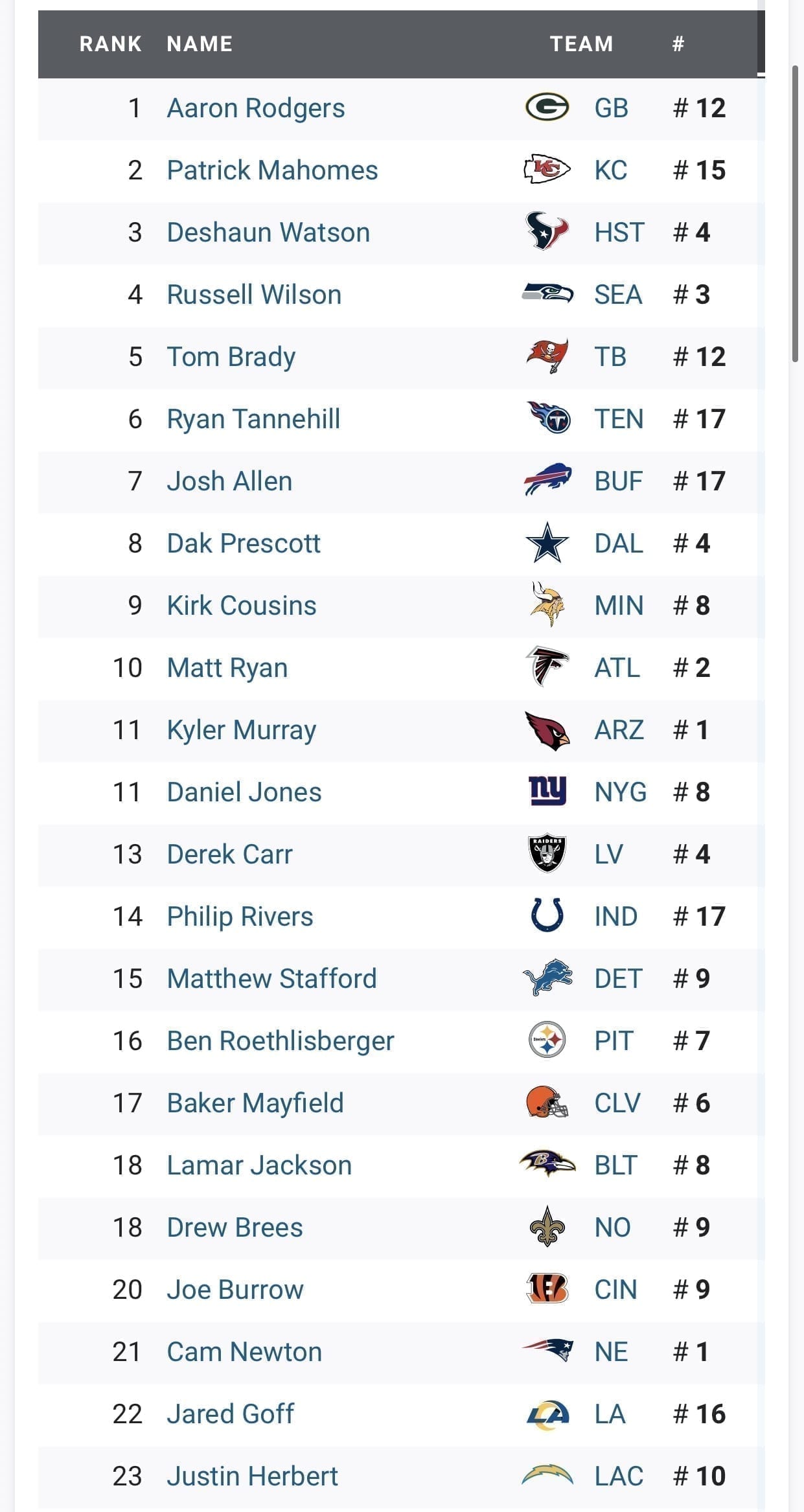804x1512 pixels.
Task: Select the Justin Herbert name link
Action: [x=252, y=1476]
